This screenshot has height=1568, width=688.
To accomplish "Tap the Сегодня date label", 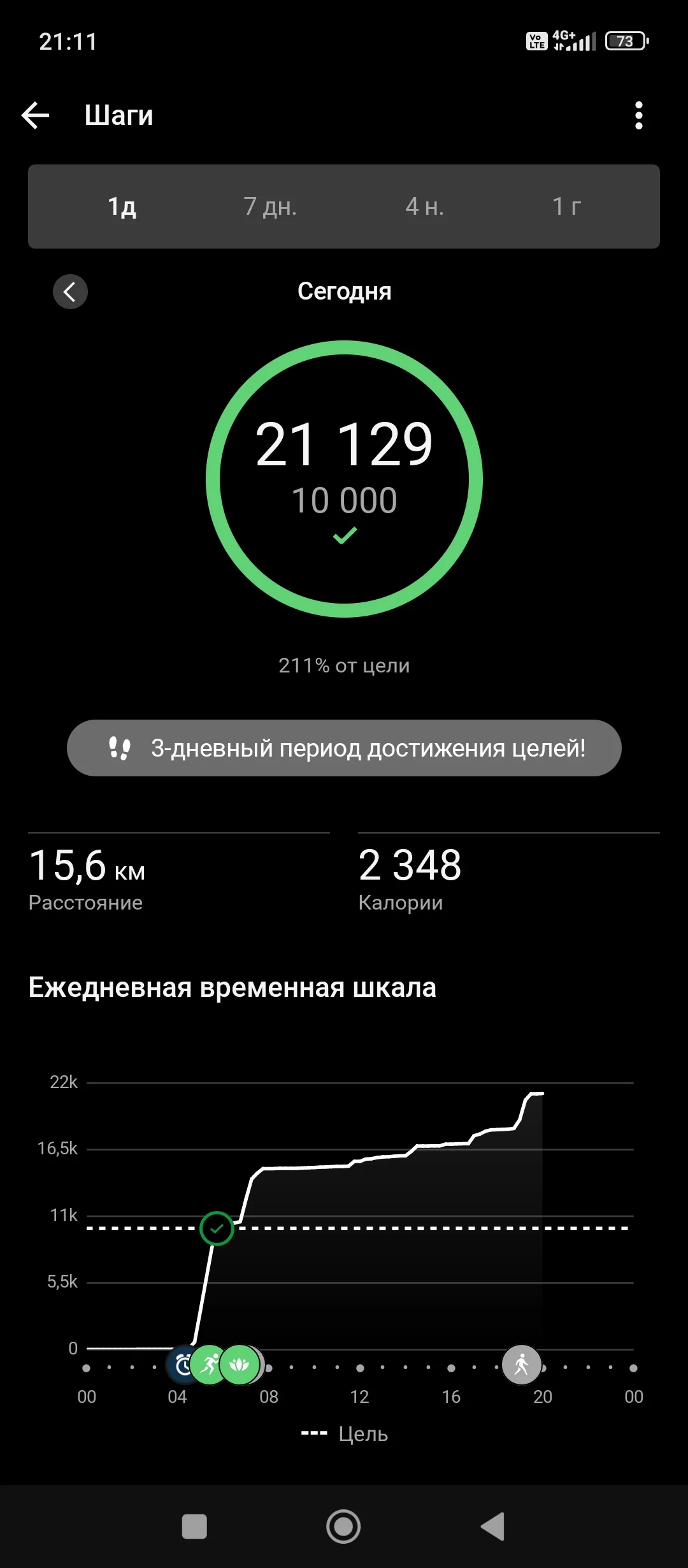I will [344, 291].
